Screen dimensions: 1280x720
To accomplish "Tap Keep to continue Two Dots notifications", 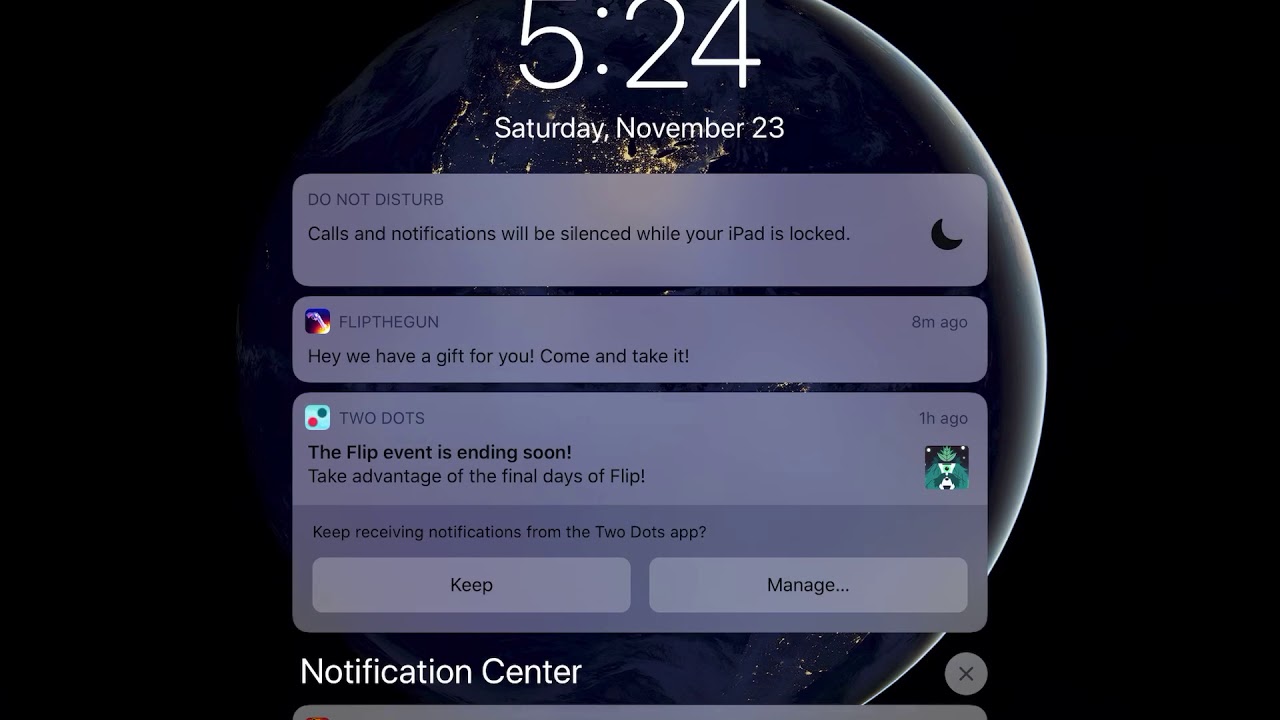I will (x=471, y=585).
